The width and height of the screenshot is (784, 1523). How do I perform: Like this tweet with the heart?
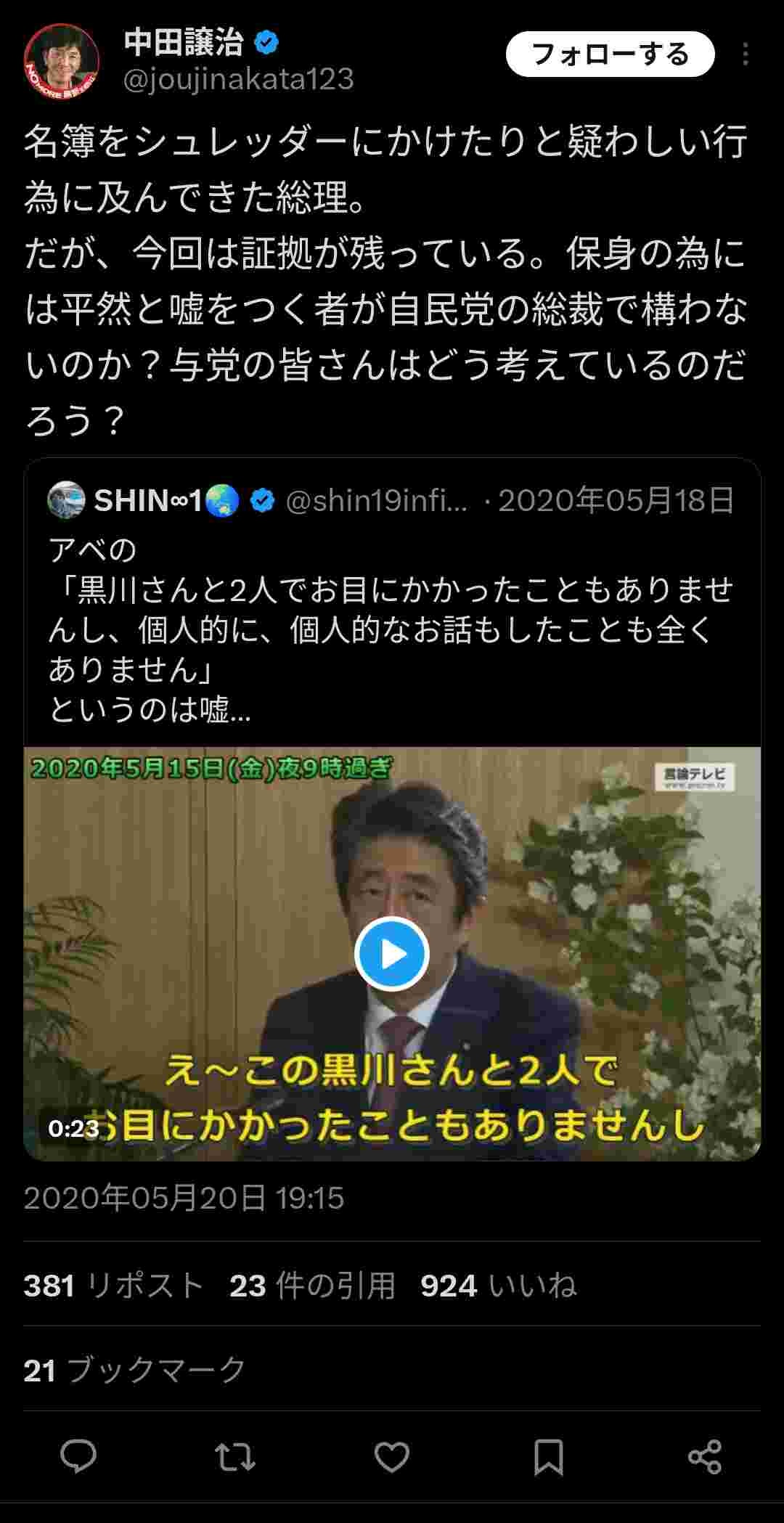coord(392,1457)
